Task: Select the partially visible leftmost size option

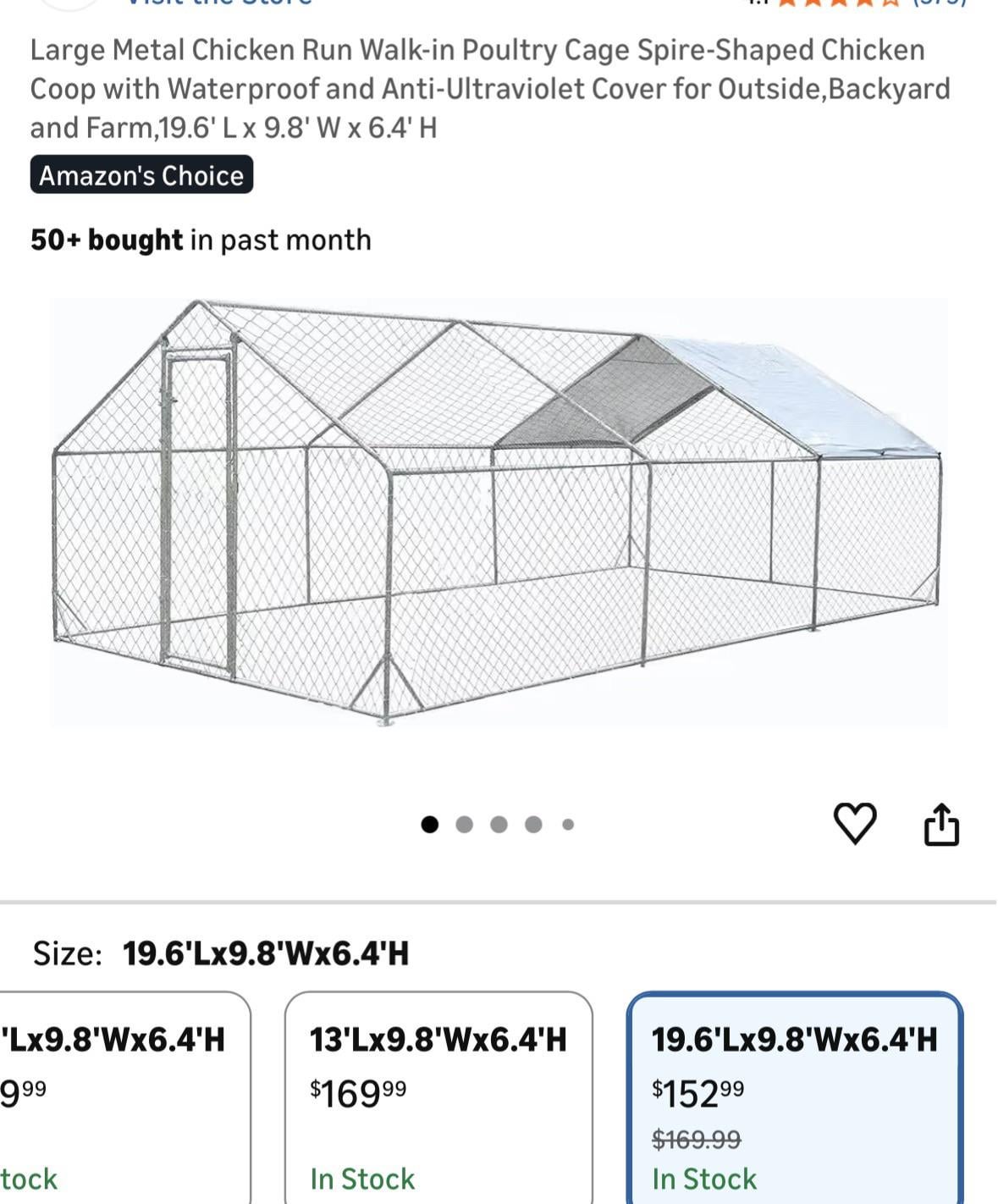Action: click(119, 1097)
